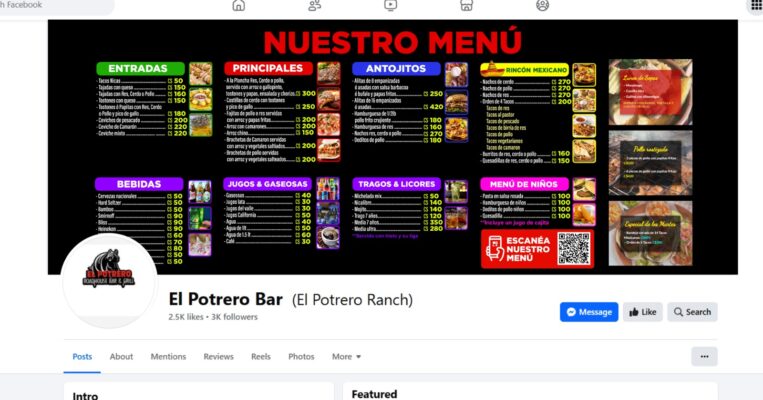This screenshot has width=763, height=400.
Task: View El Potrero Bar profile picture
Action: click(x=110, y=283)
